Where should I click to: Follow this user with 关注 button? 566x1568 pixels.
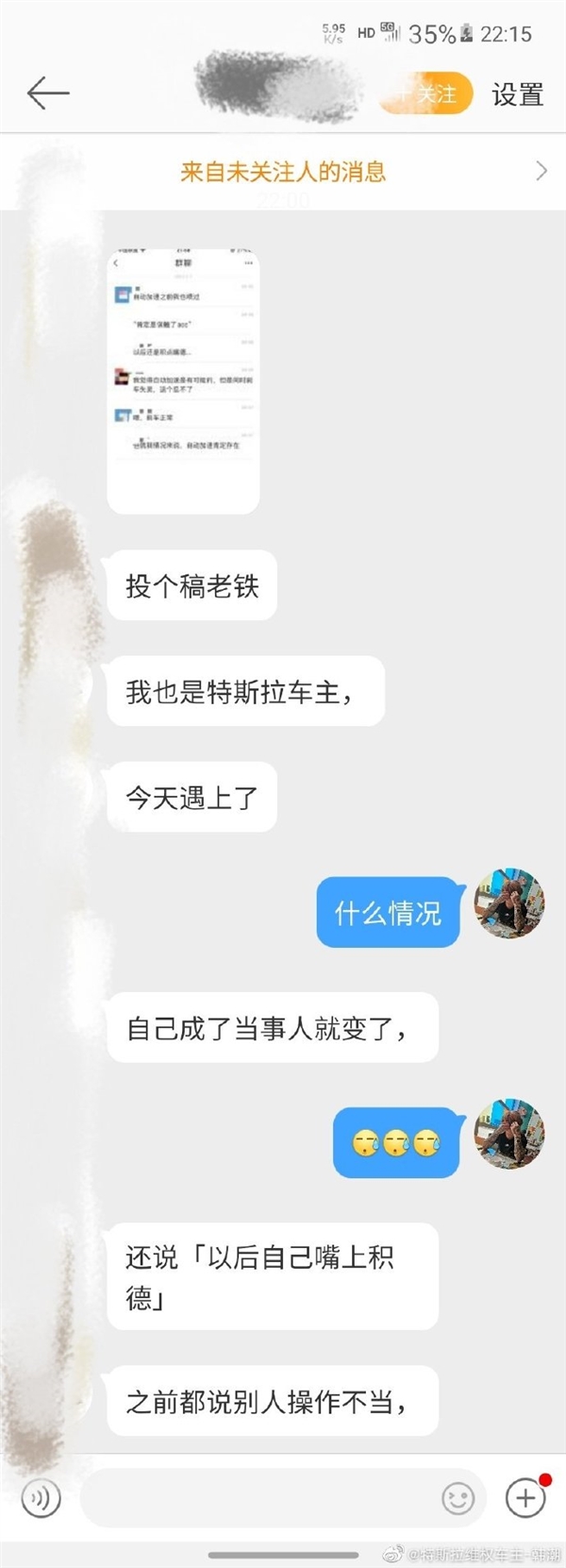(428, 93)
